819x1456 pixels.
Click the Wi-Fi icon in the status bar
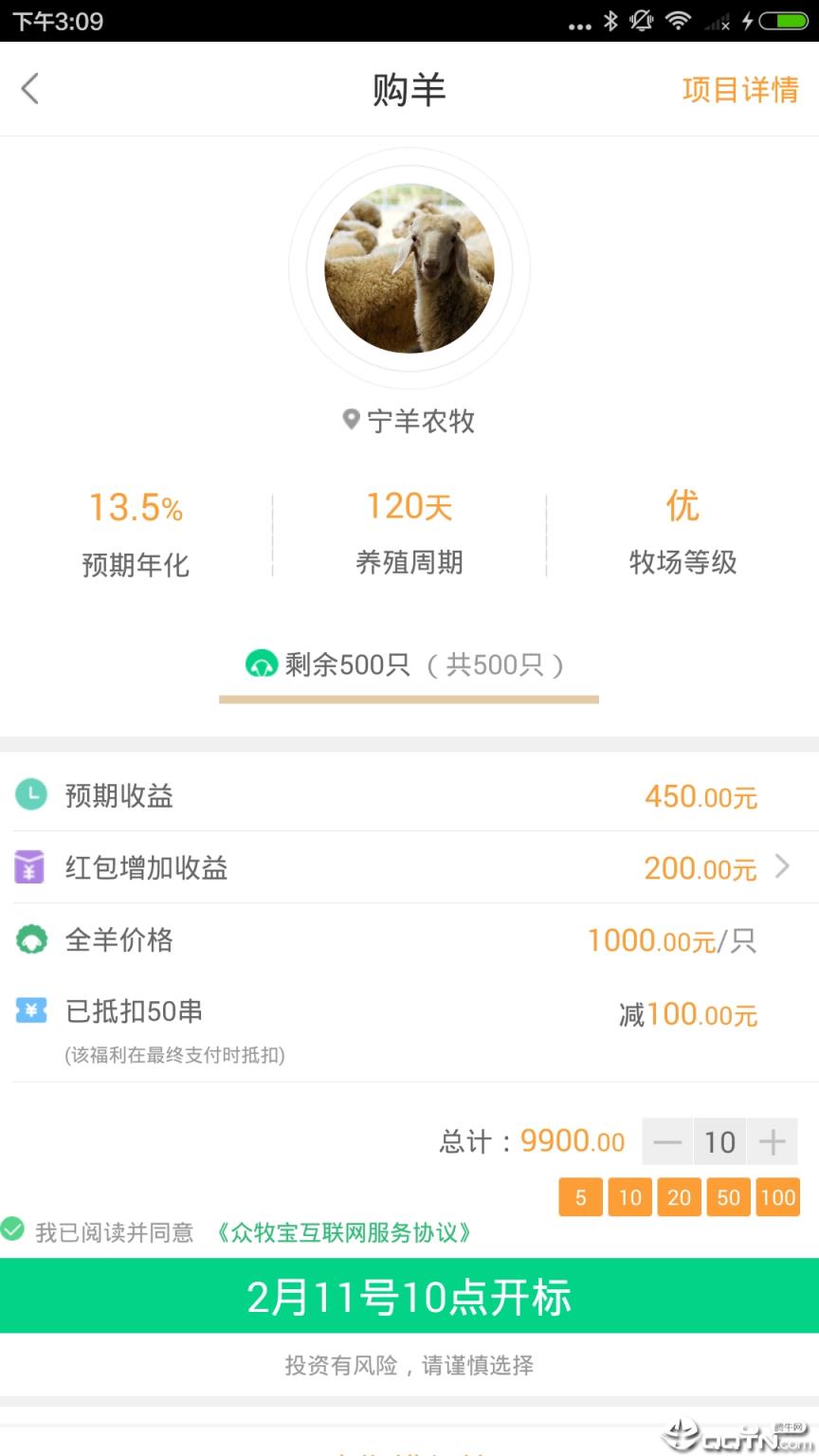tap(679, 20)
